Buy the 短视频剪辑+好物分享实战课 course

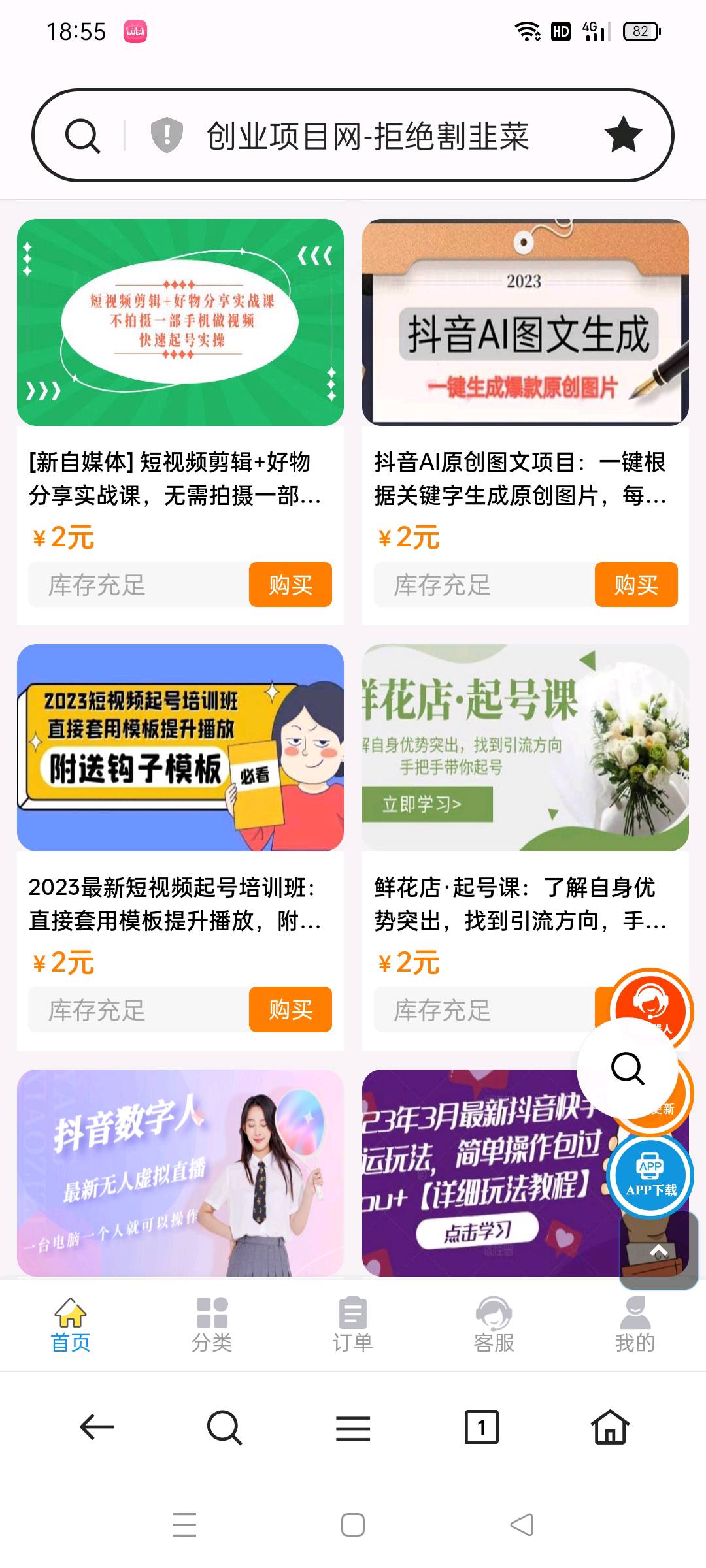(290, 585)
